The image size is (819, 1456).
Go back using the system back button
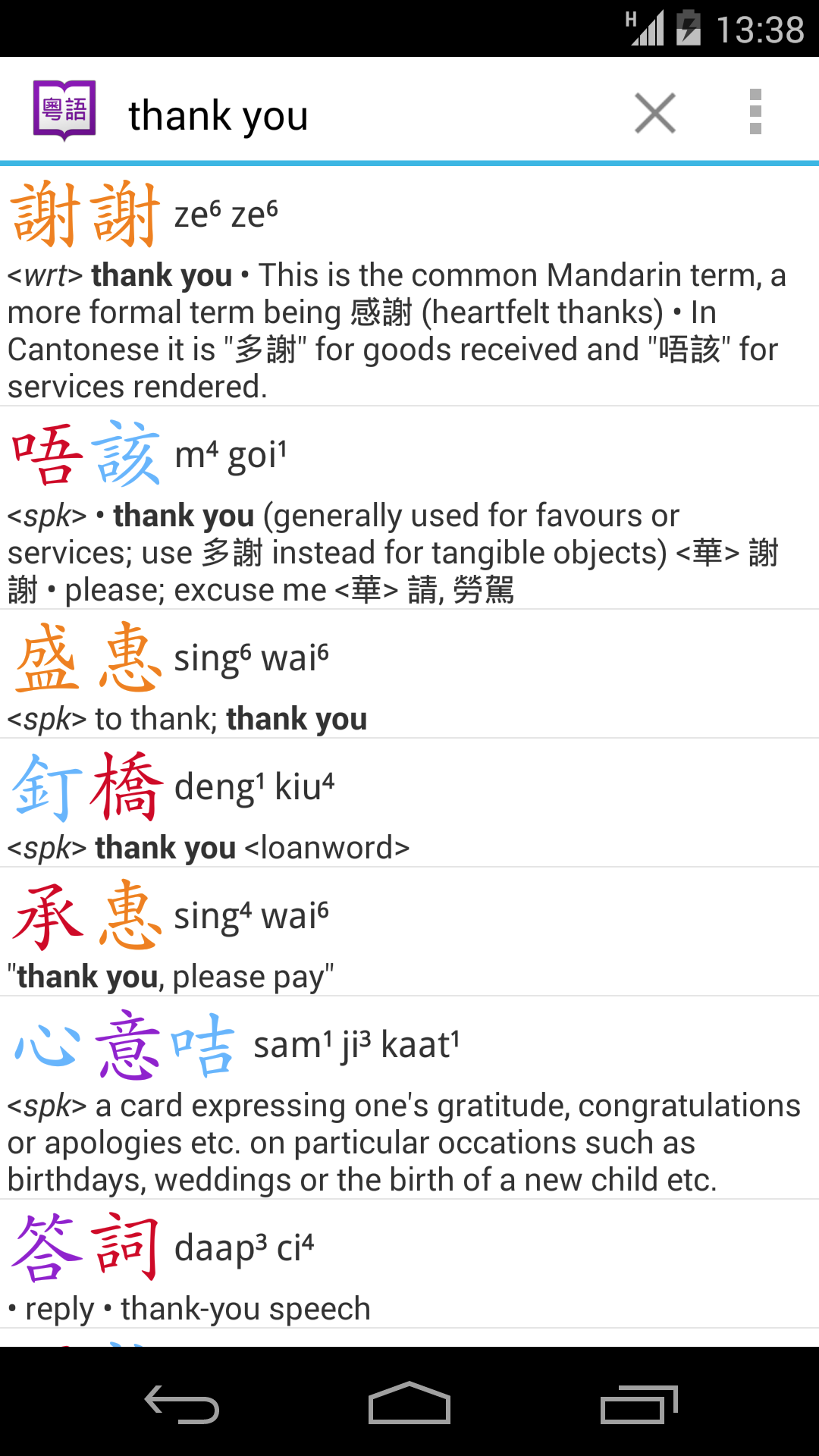coord(182,1403)
